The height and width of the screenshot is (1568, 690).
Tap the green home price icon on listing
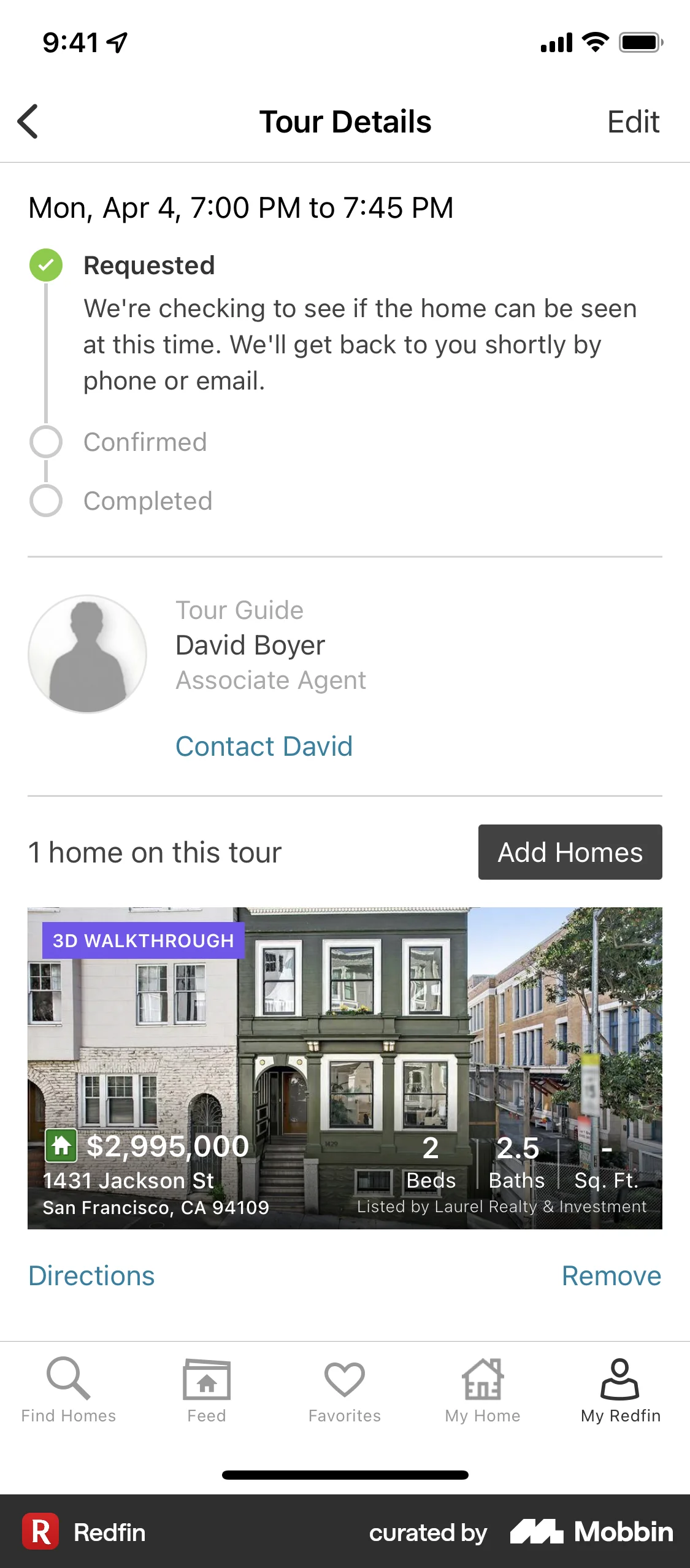[x=61, y=1147]
